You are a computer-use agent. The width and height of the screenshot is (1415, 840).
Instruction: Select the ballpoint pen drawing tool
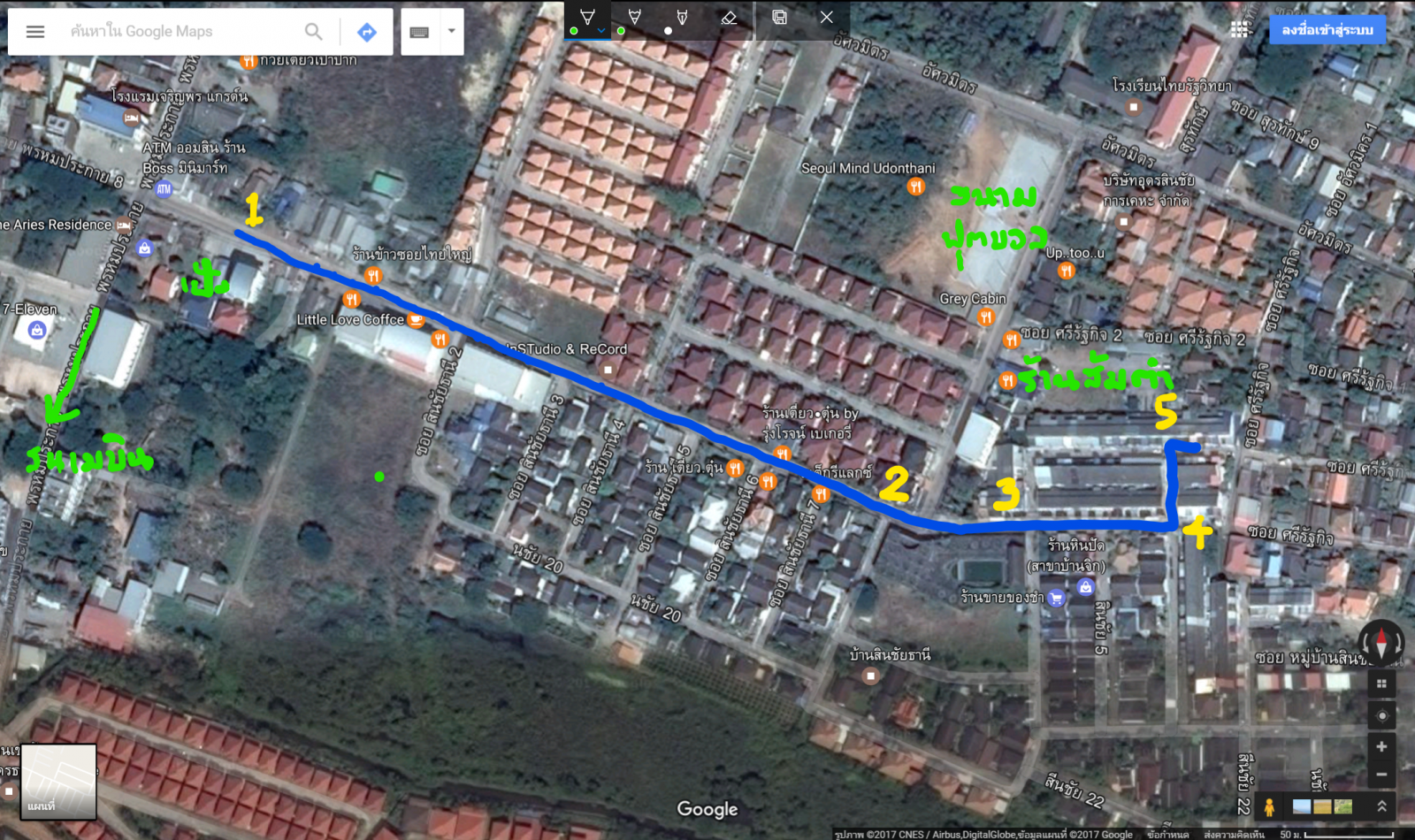[x=587, y=18]
